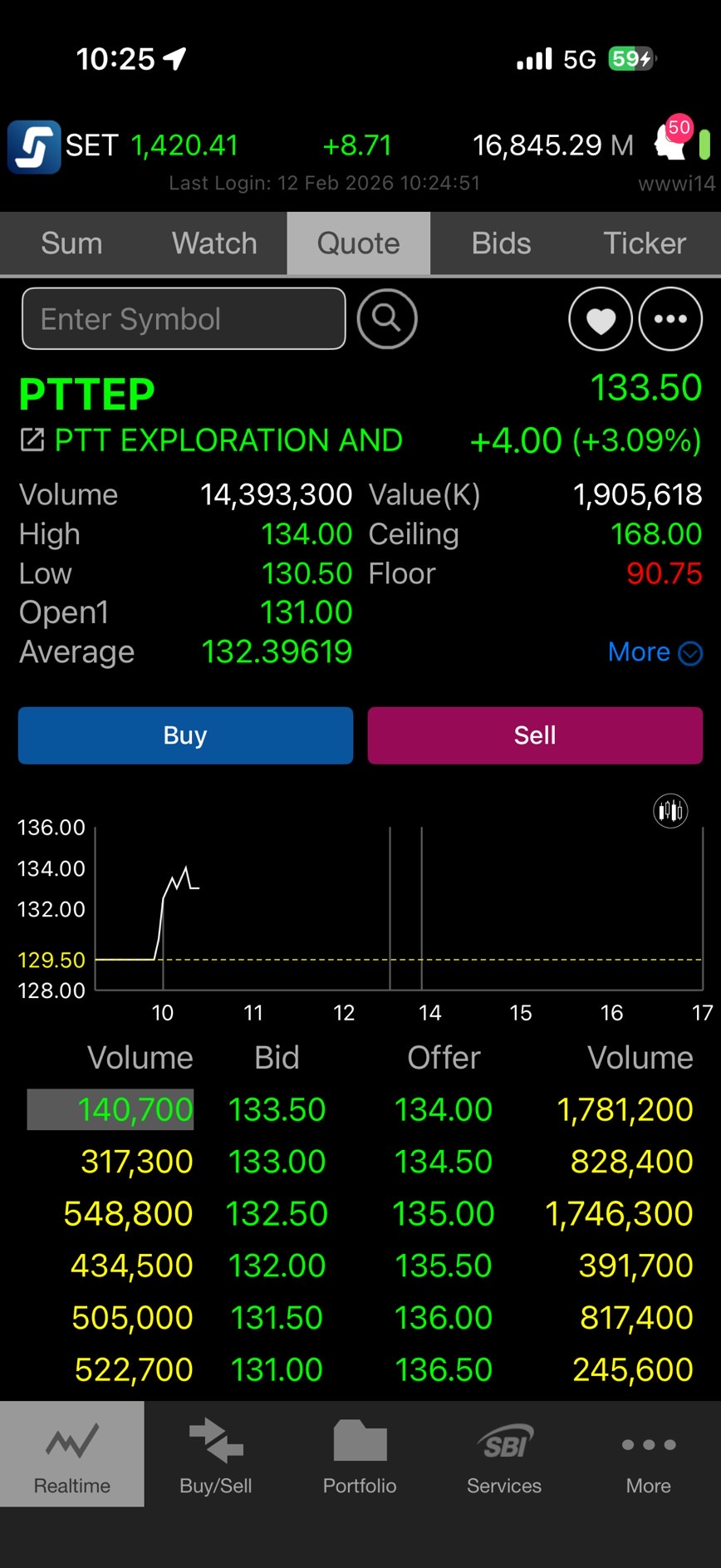Switch to the Watch tab
This screenshot has height=1568, width=721.
(x=214, y=243)
